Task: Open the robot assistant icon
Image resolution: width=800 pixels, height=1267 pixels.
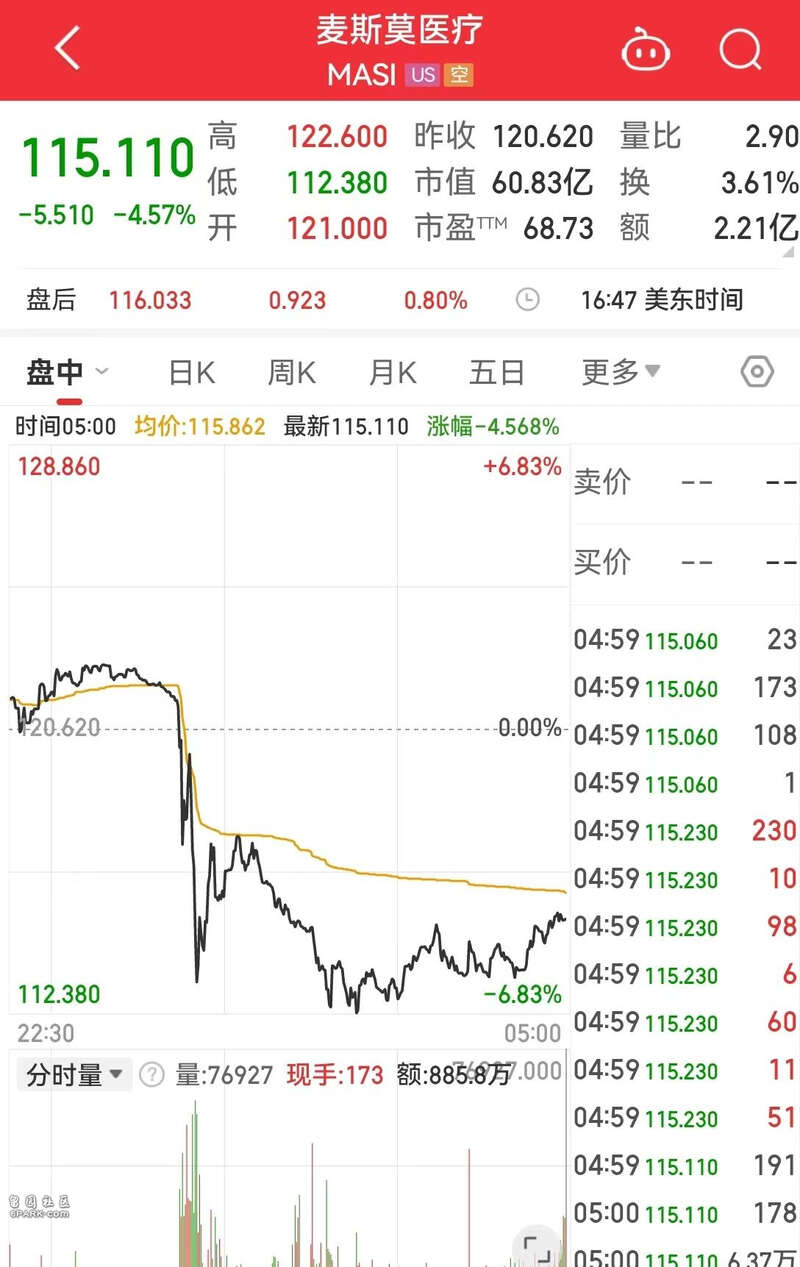Action: (x=646, y=48)
